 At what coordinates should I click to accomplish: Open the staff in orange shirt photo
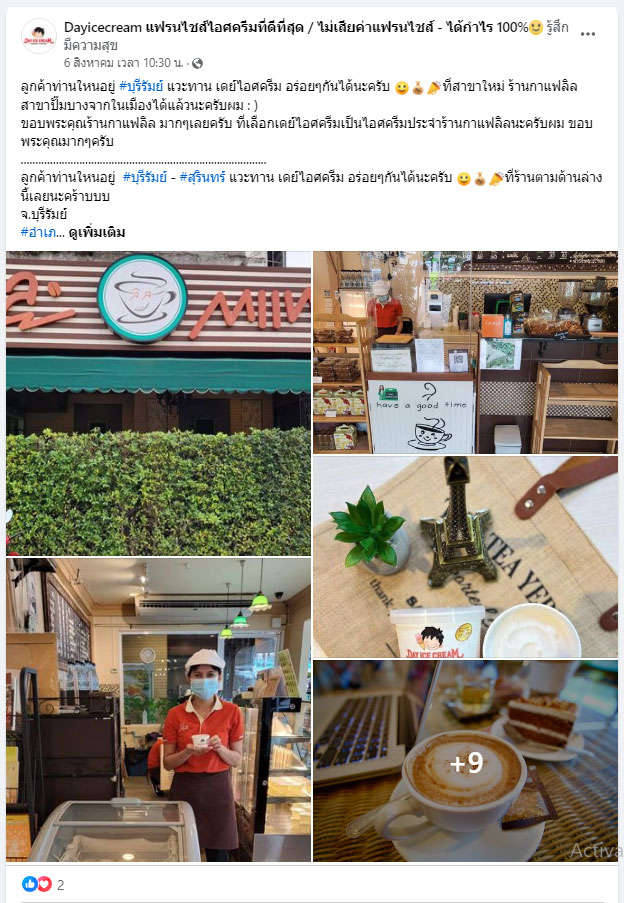(159, 710)
